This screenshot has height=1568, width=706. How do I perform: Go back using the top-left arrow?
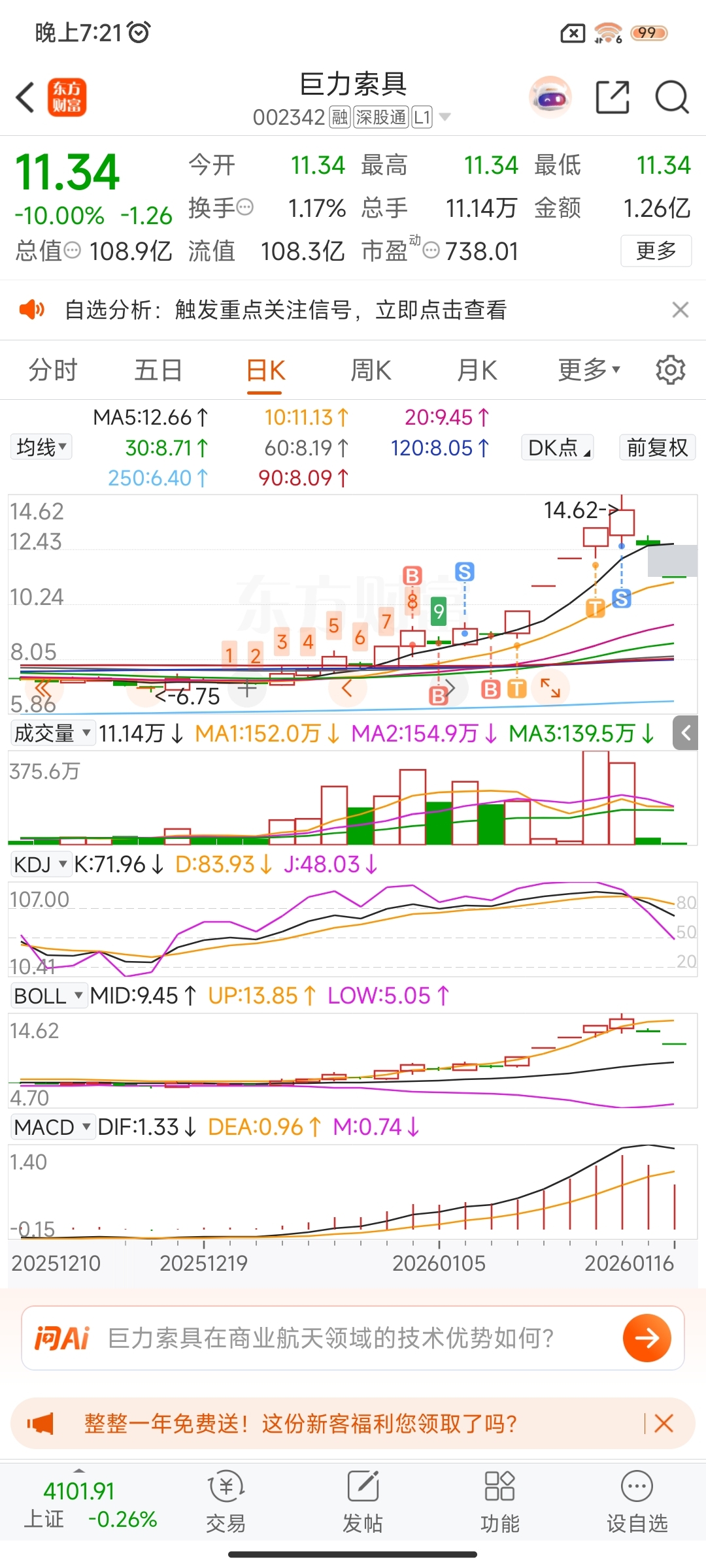(25, 98)
